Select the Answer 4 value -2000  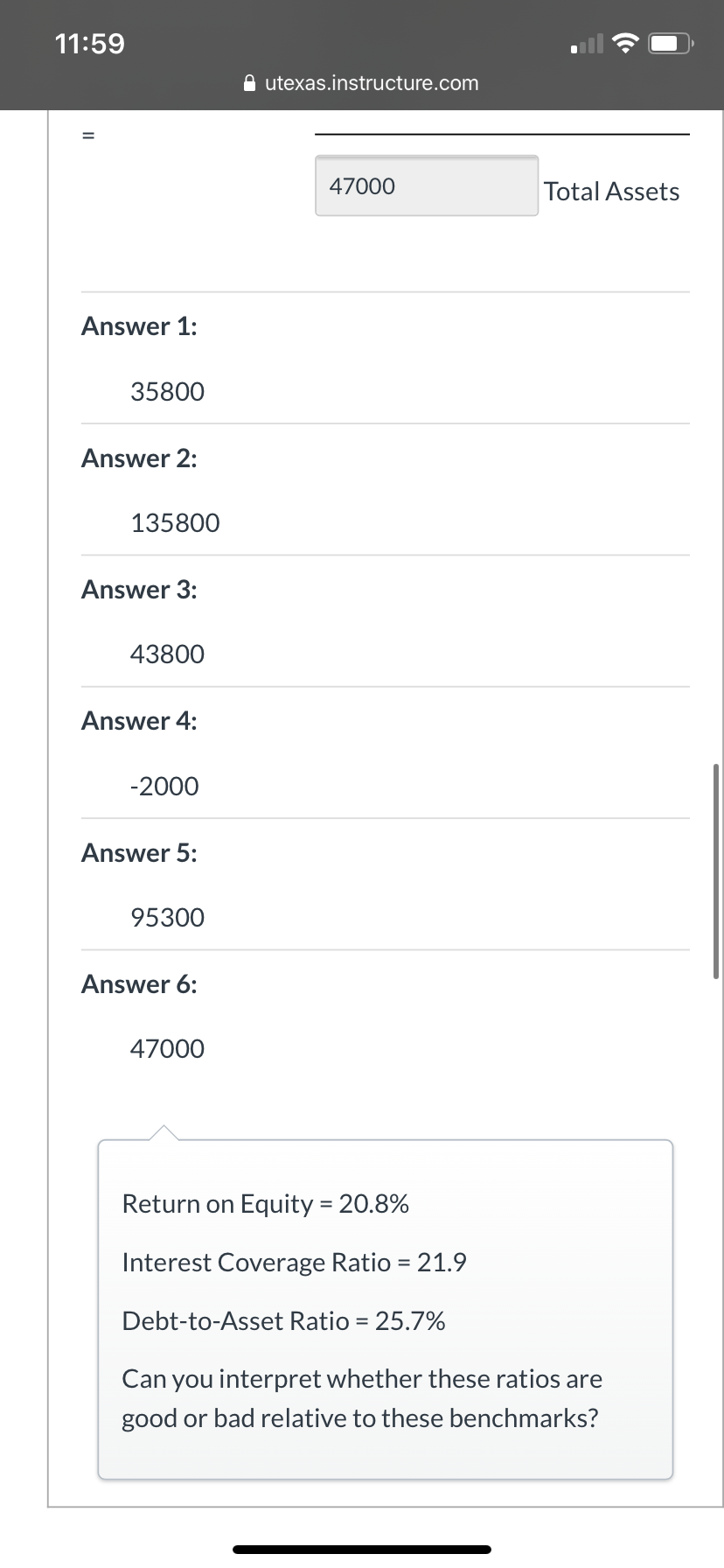point(163,786)
